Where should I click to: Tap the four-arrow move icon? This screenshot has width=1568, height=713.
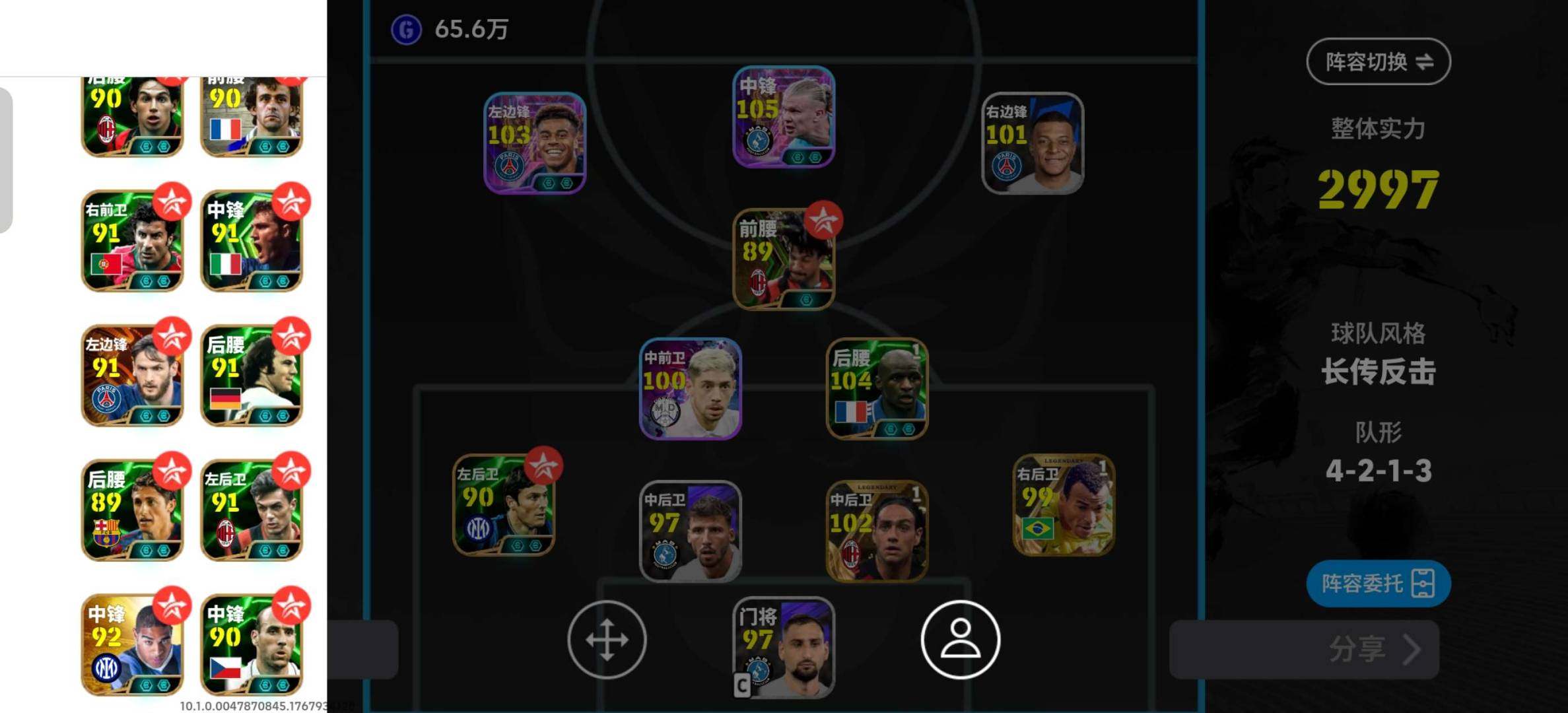tap(607, 639)
